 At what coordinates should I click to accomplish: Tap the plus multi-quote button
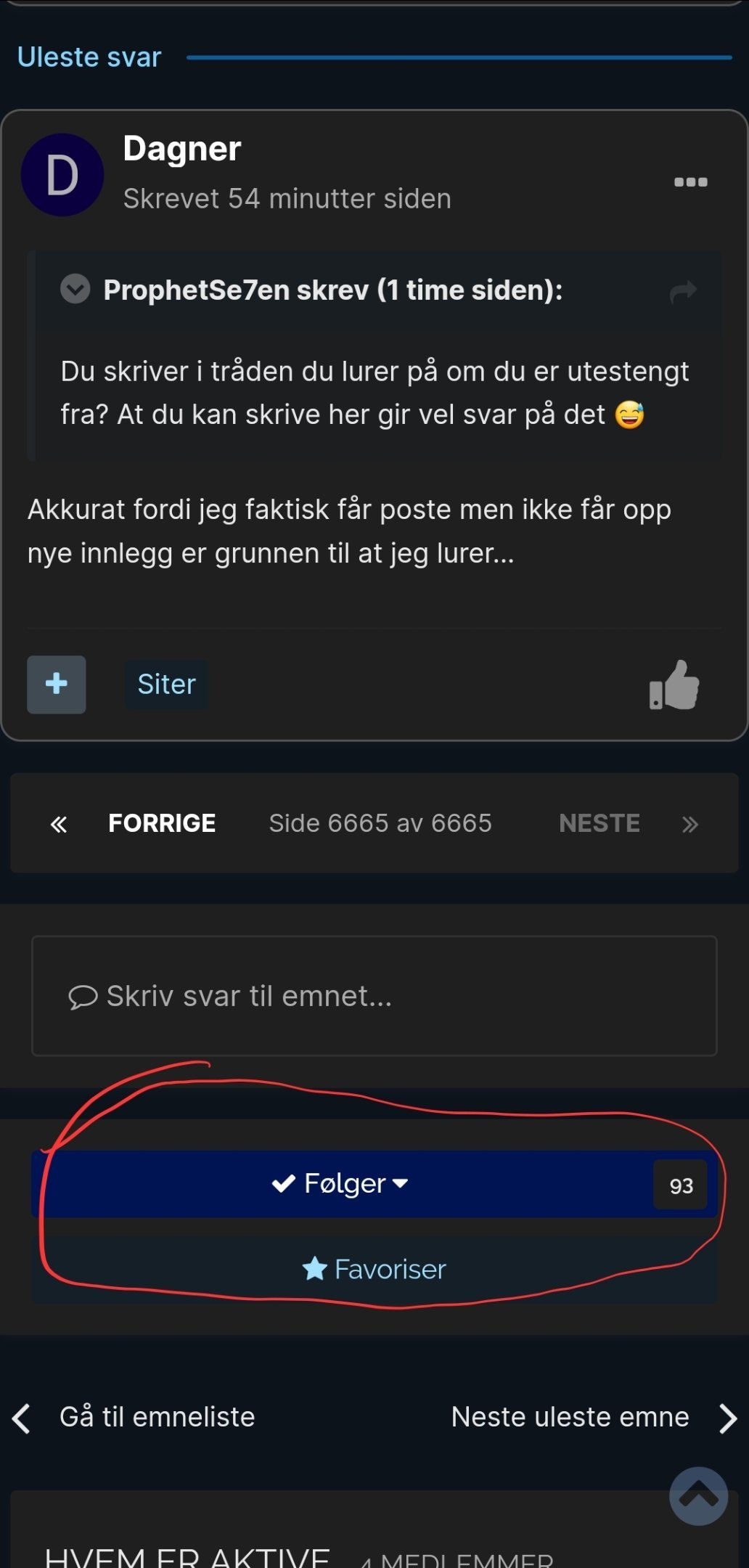pyautogui.click(x=57, y=684)
